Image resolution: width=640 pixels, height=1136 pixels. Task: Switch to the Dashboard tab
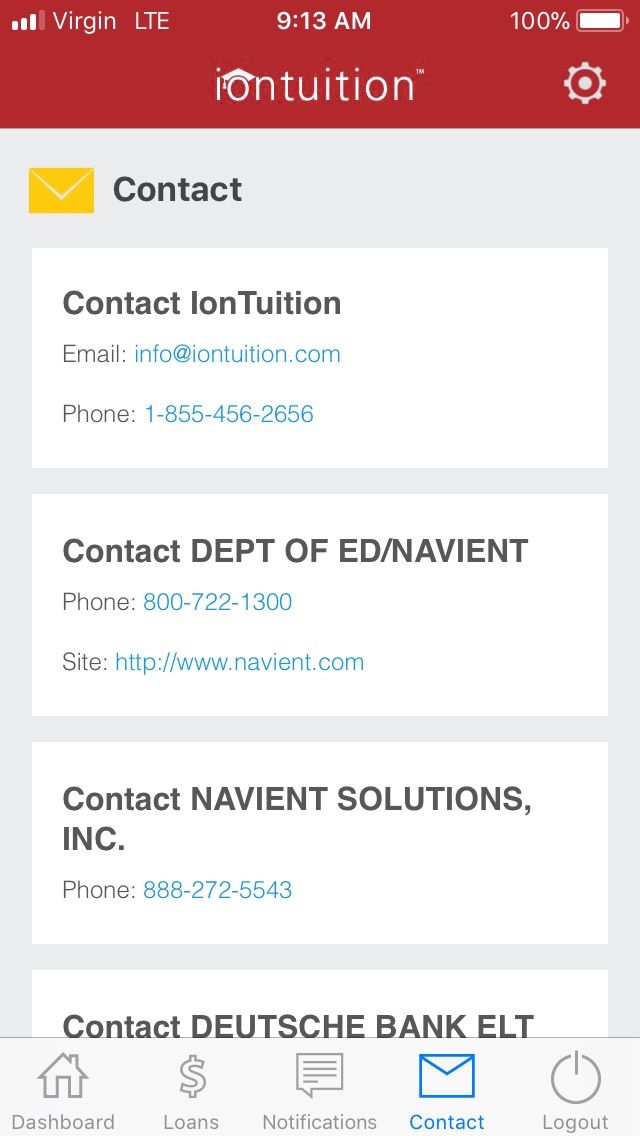[63, 1090]
